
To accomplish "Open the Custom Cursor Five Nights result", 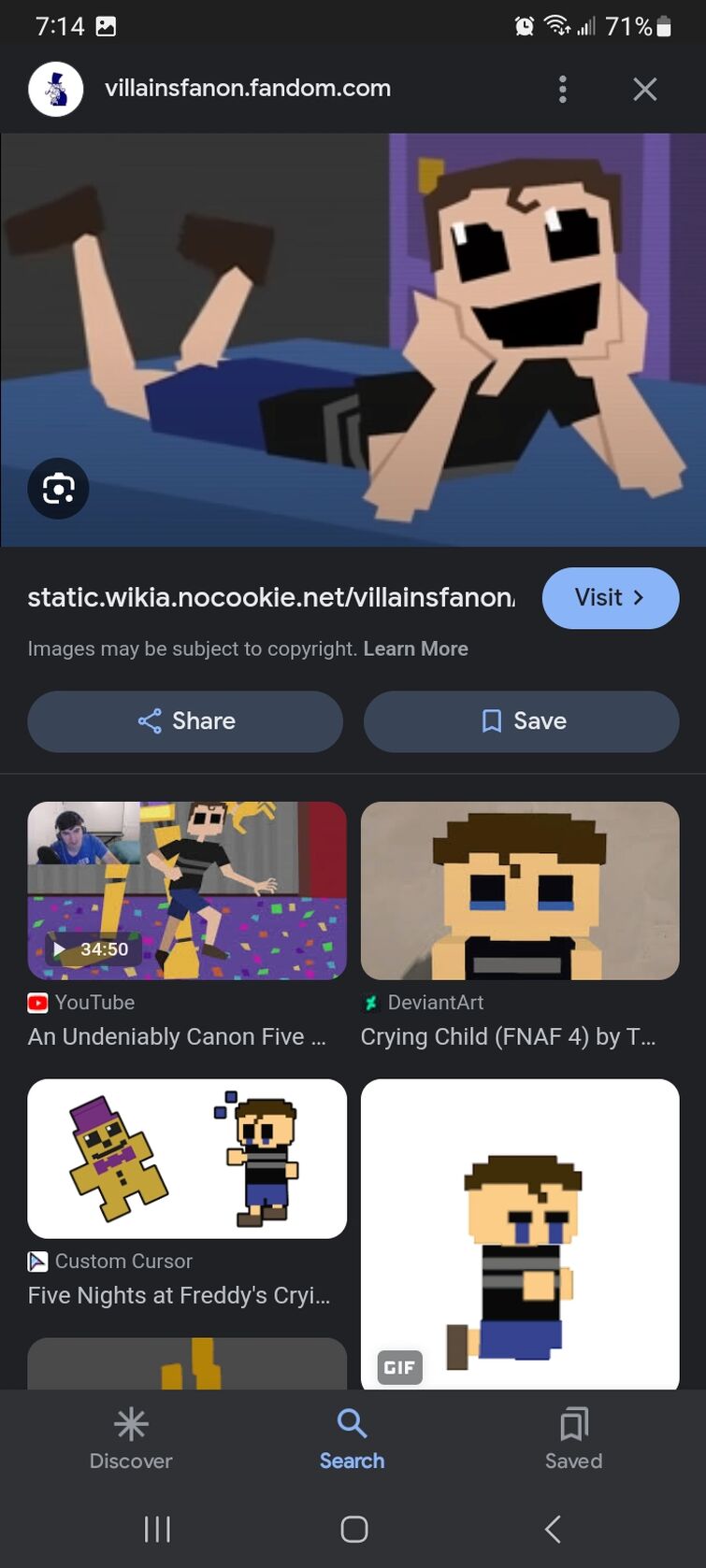I will tap(187, 1159).
